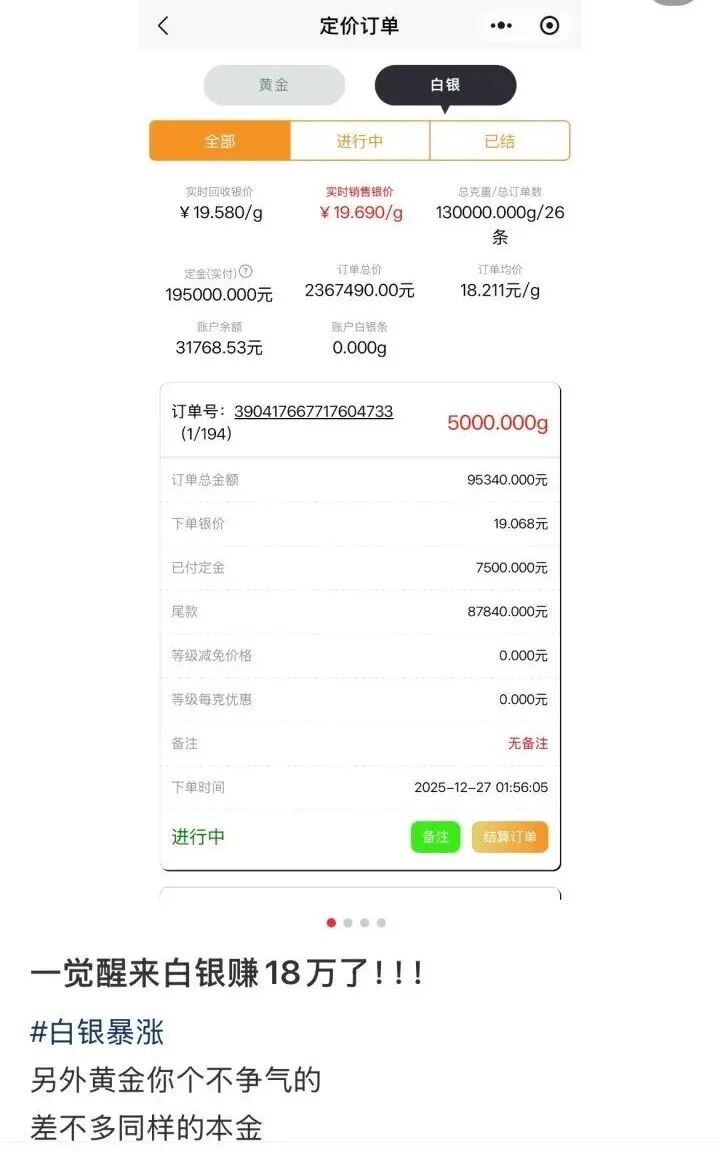Tap the image carousel page indicator dots
This screenshot has height=1152, width=720.
click(x=356, y=923)
